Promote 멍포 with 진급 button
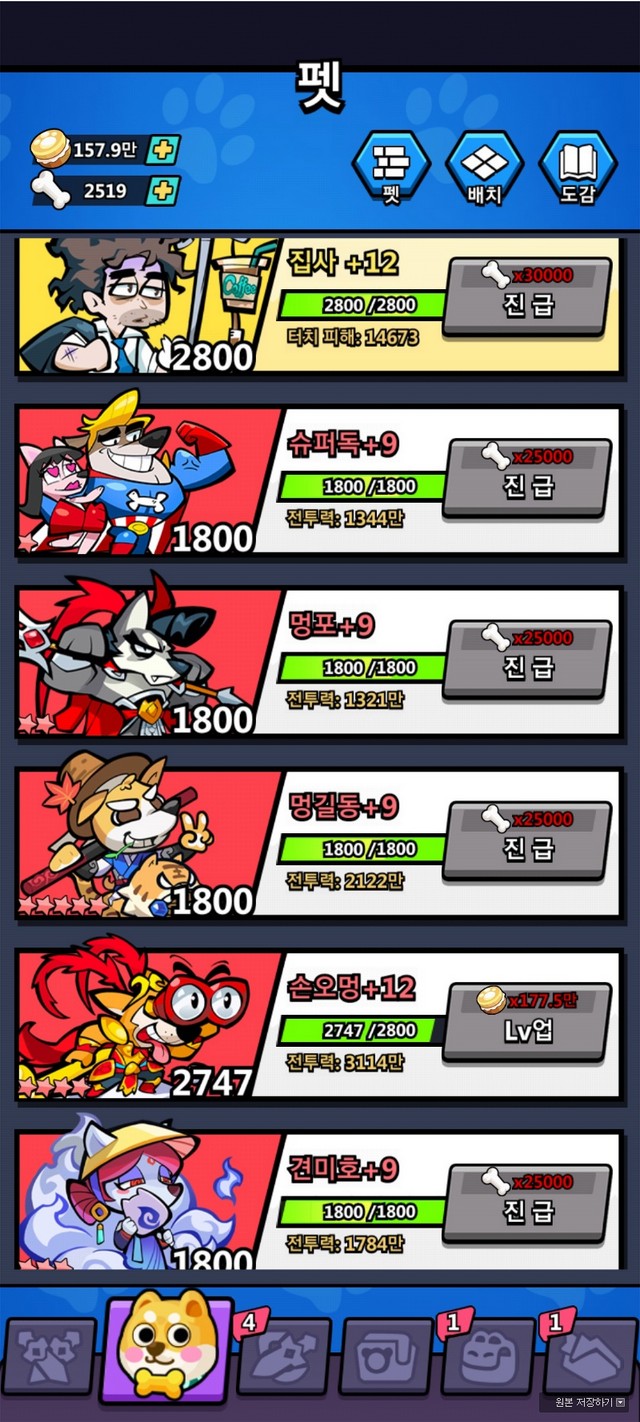640x1422 pixels. tap(527, 657)
